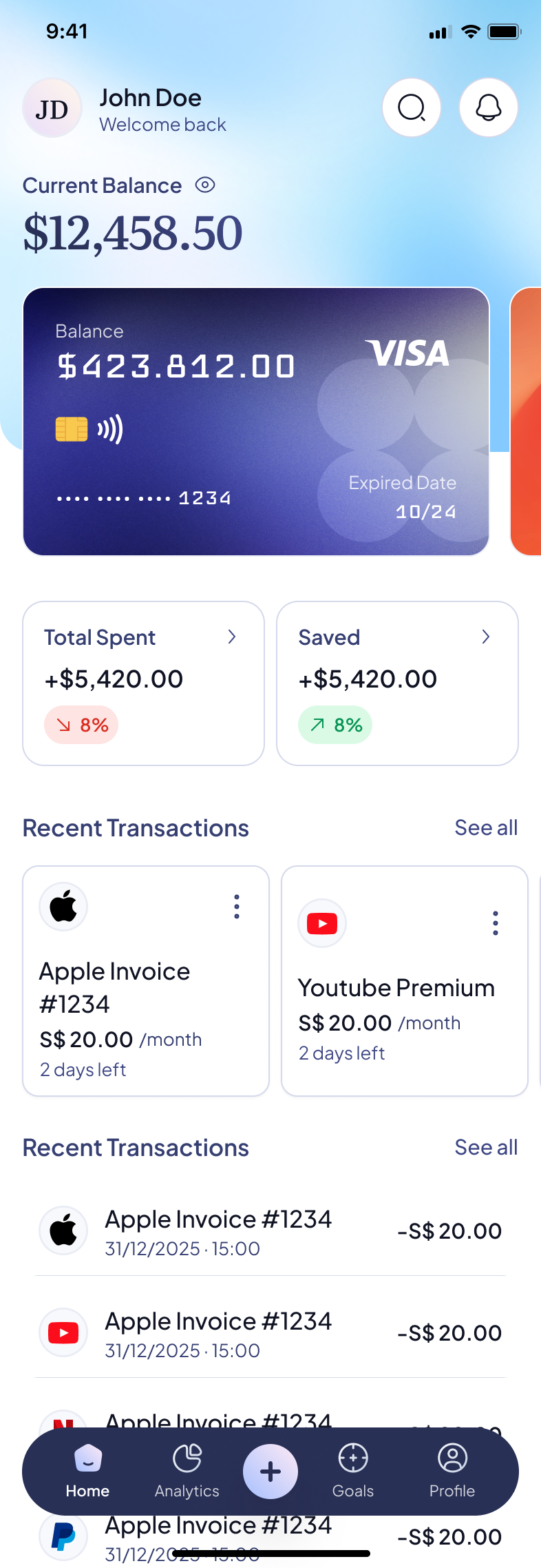541x1568 pixels.
Task: Open the Total Spent card
Action: [143, 683]
